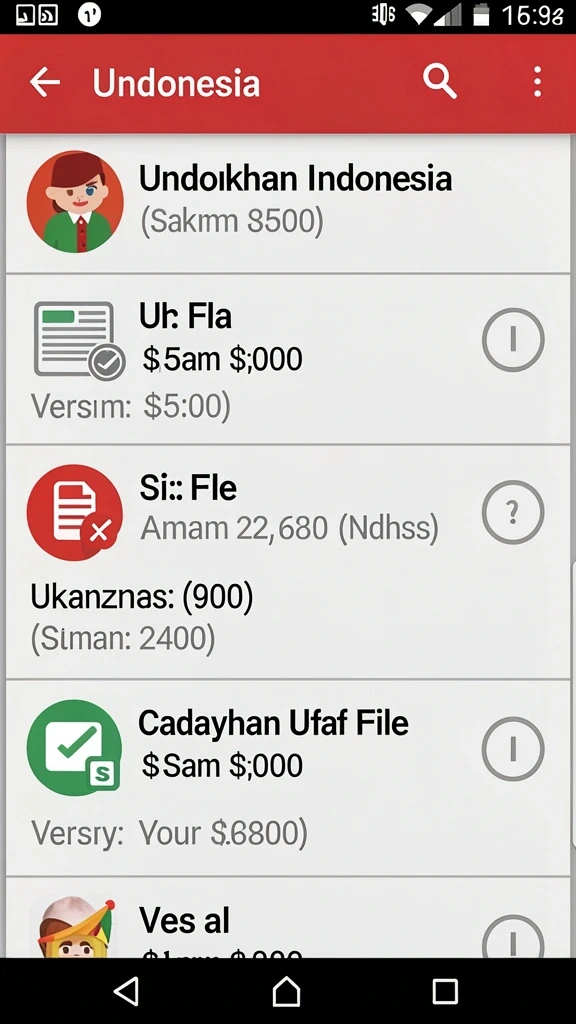The height and width of the screenshot is (1024, 576).
Task: Open the Si:: Fle list row
Action: tap(288, 562)
